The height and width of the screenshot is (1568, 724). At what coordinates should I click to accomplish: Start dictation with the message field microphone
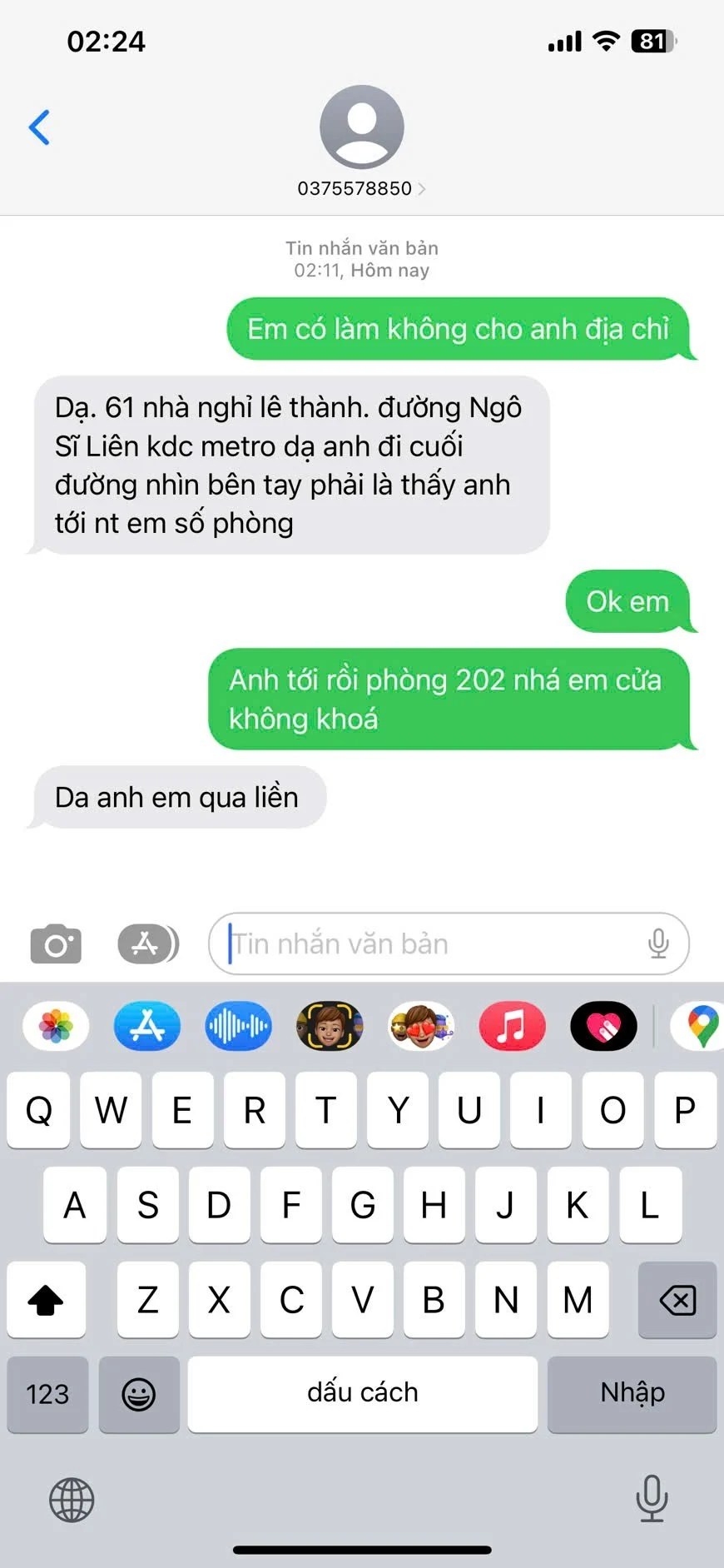(x=658, y=943)
